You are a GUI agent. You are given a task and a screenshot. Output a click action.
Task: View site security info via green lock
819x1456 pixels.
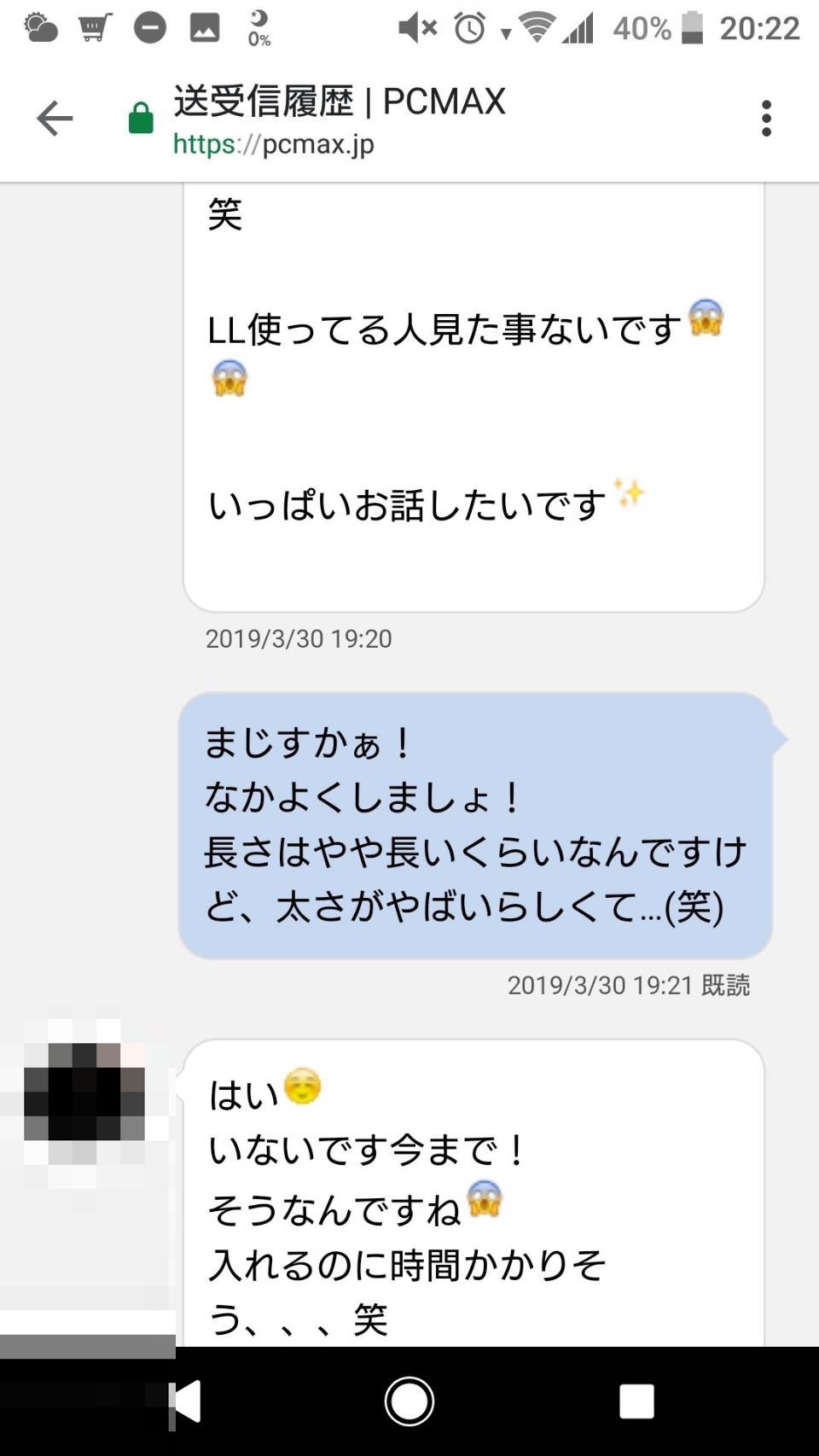[141, 119]
